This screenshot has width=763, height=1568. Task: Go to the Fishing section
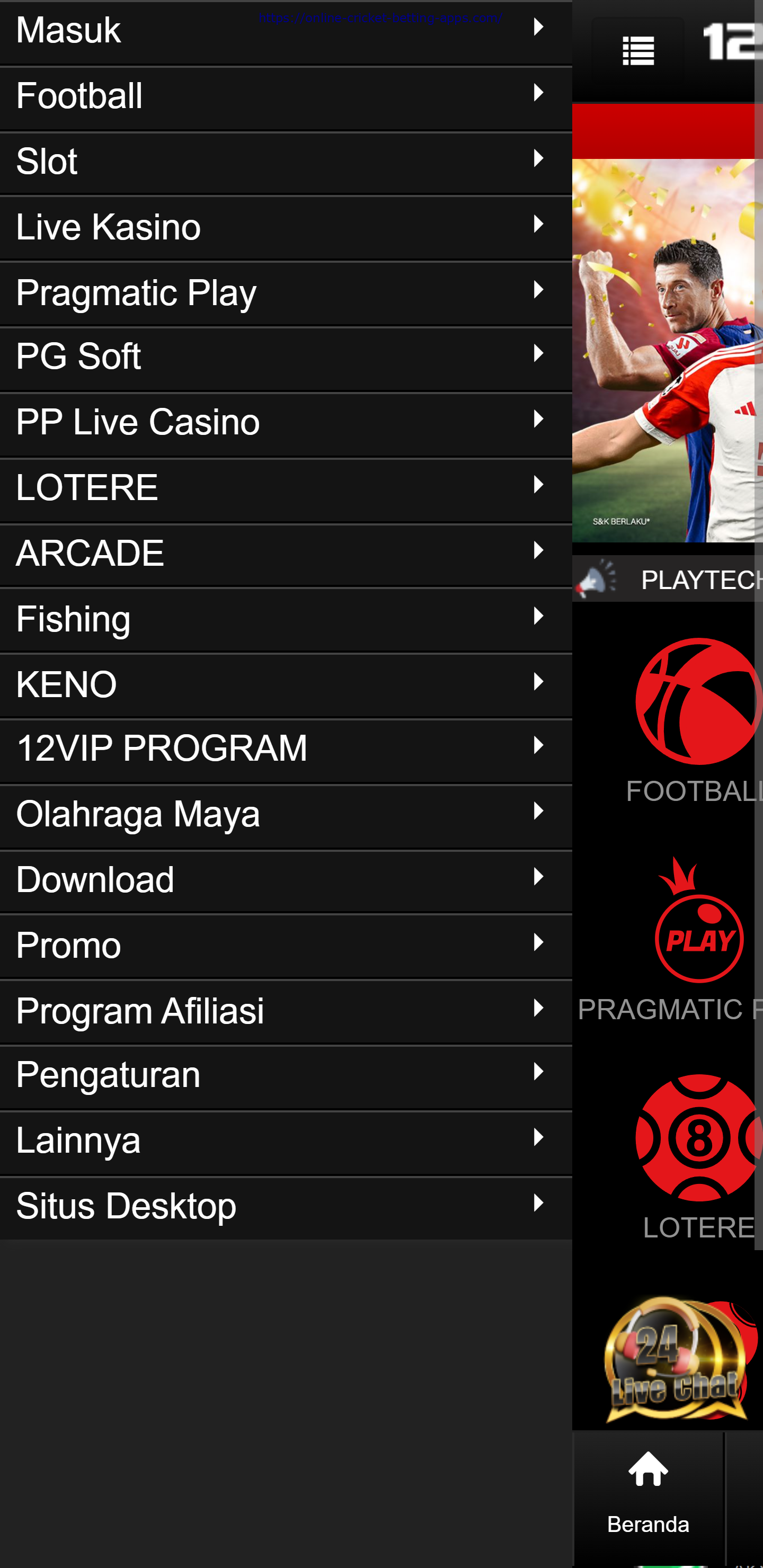pos(285,620)
